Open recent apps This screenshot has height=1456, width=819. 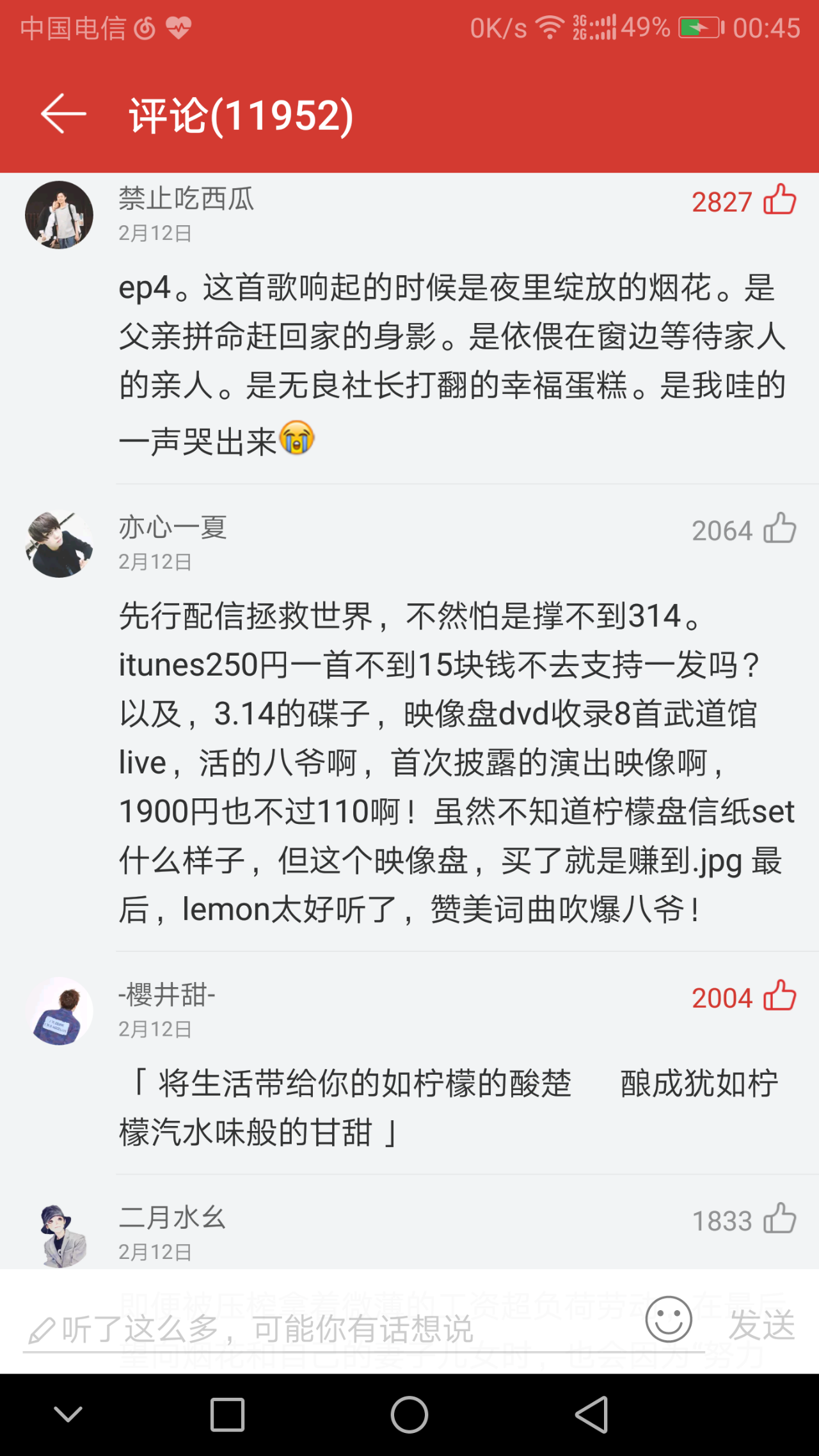227,1414
